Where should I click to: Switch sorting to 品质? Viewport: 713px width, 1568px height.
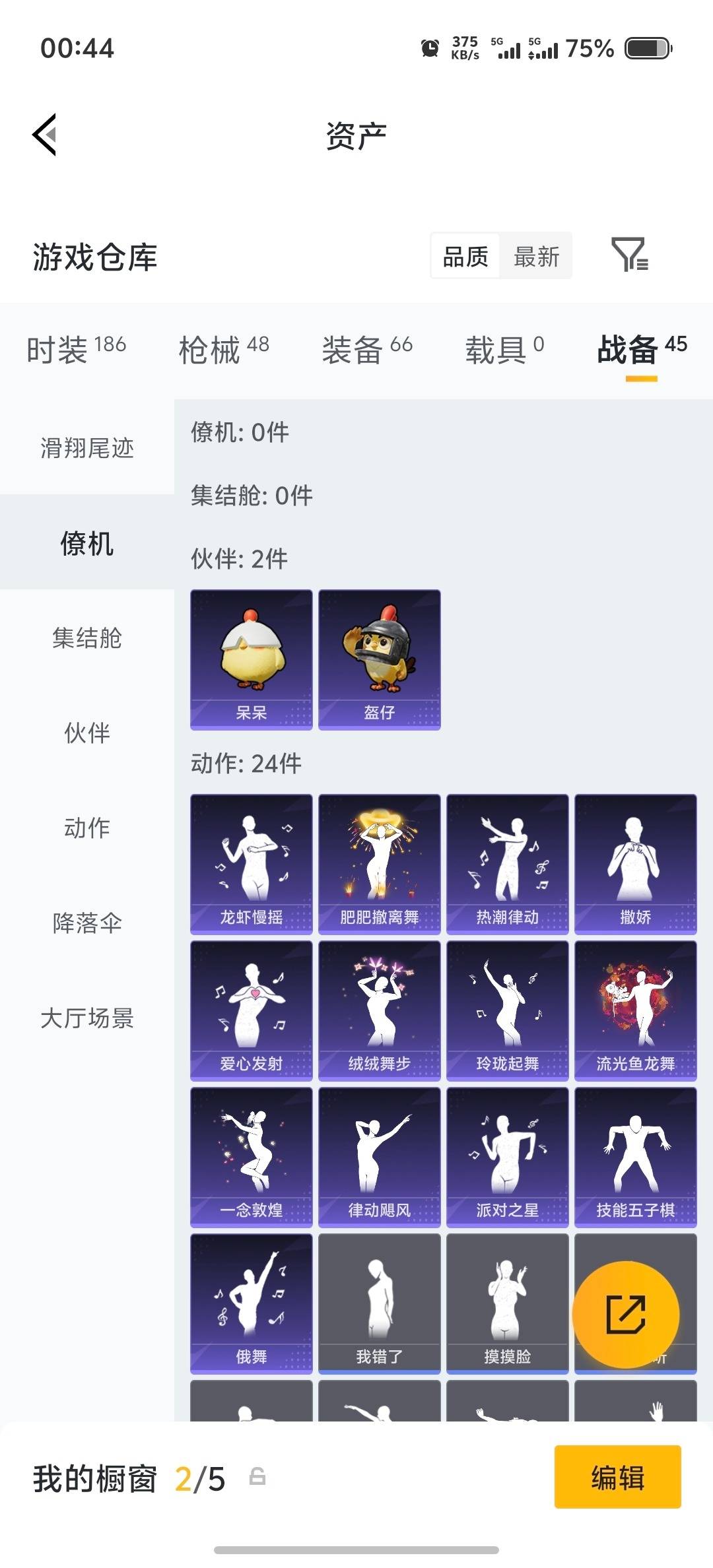[x=464, y=256]
